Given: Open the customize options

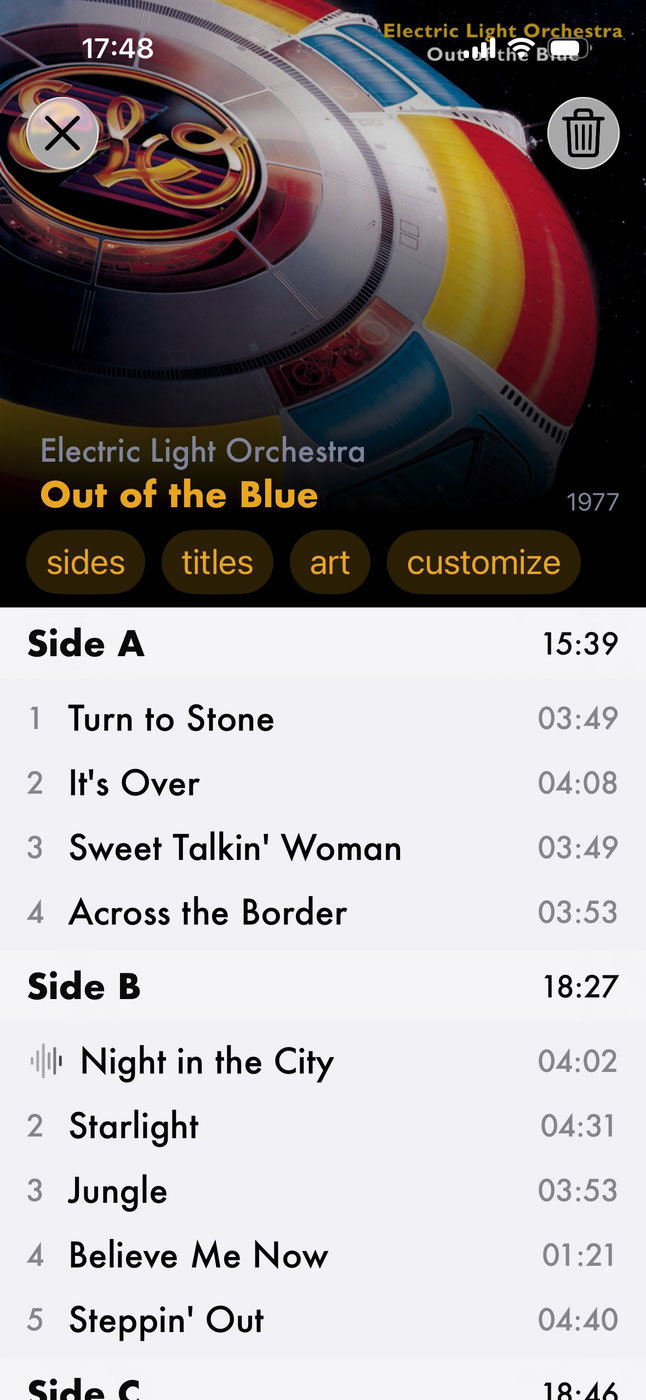Looking at the screenshot, I should [483, 562].
